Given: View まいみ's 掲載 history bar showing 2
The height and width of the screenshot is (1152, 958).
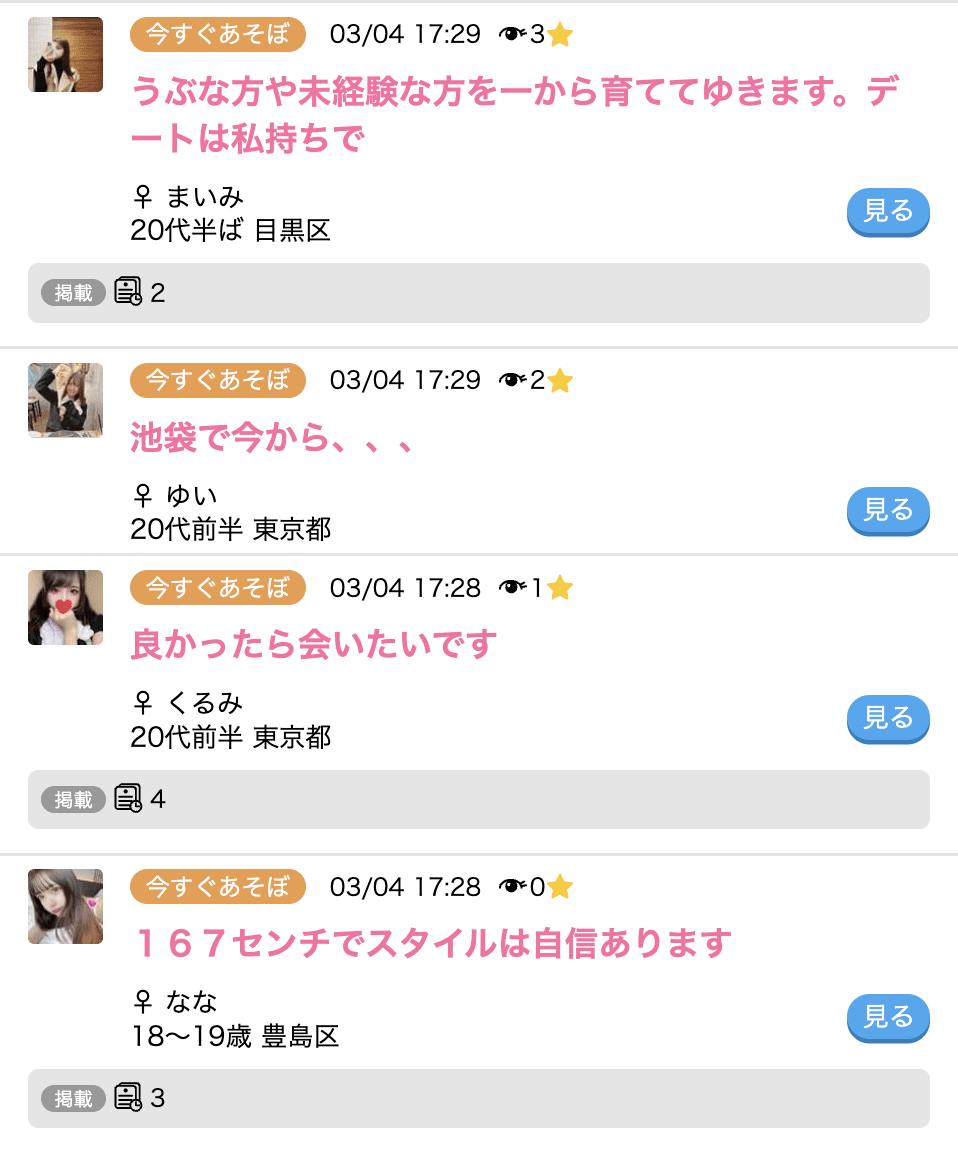Looking at the screenshot, I should 478,293.
